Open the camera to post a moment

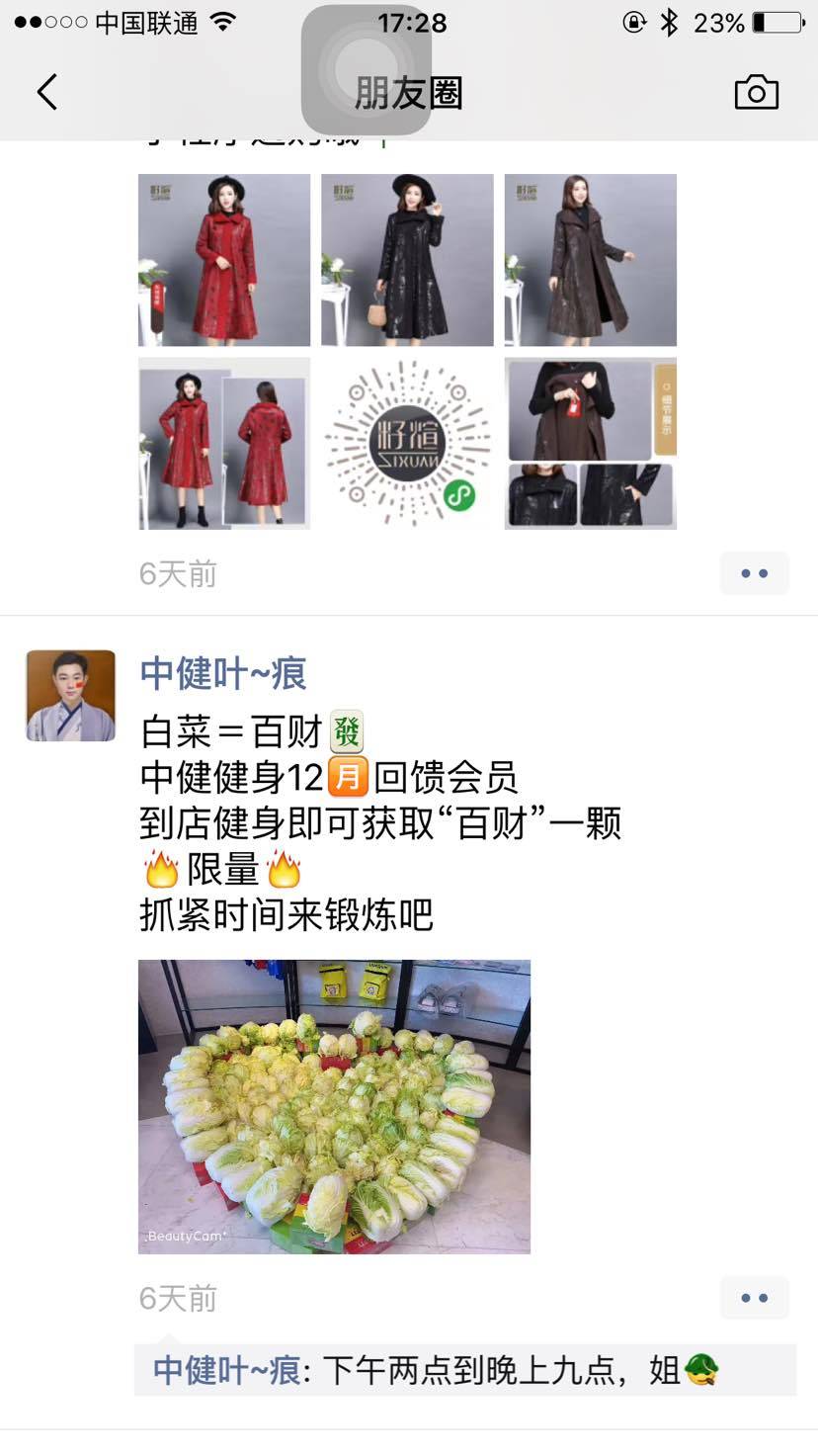point(756,92)
